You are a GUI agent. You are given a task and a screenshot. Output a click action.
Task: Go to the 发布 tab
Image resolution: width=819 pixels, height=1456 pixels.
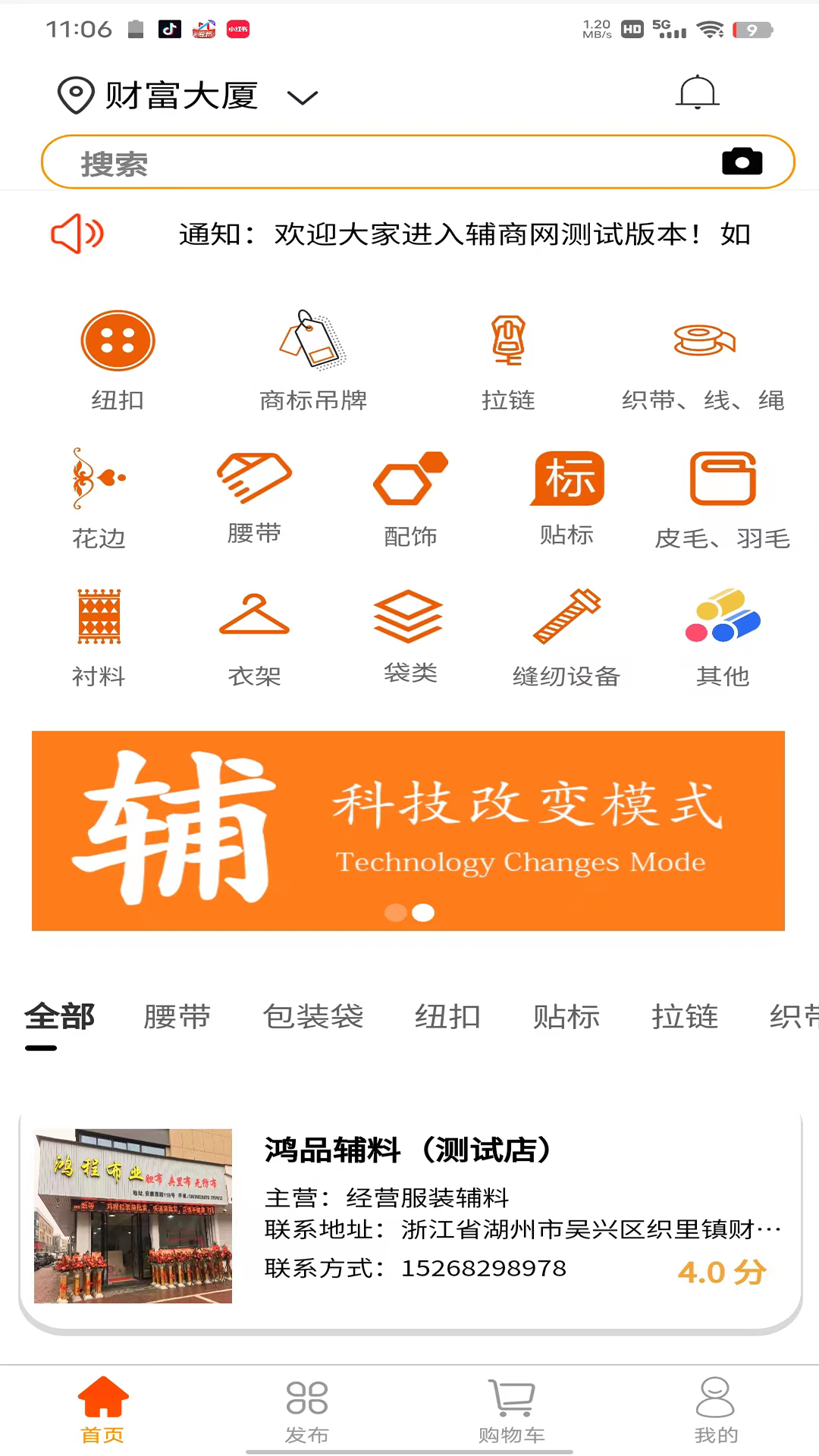click(x=307, y=1410)
